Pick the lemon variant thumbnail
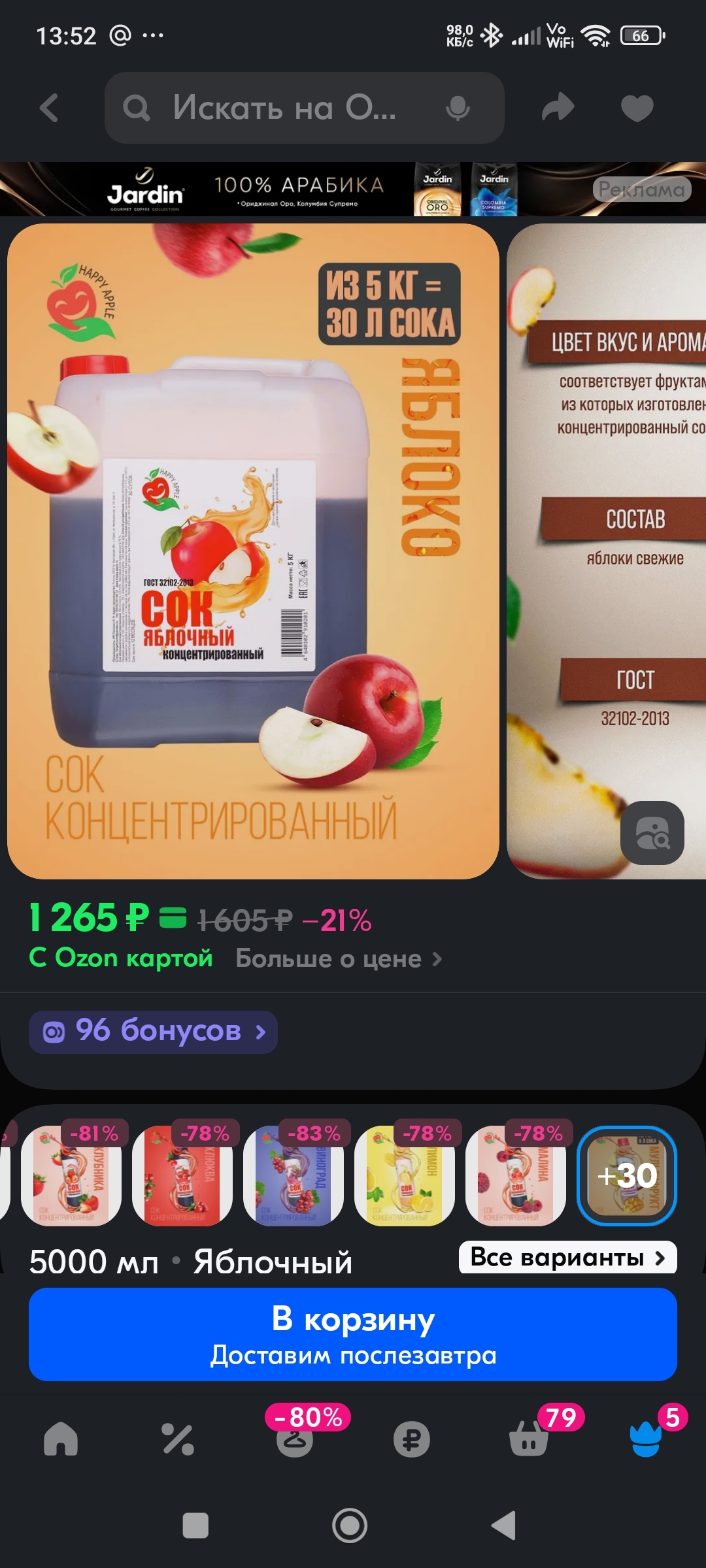 click(405, 1175)
